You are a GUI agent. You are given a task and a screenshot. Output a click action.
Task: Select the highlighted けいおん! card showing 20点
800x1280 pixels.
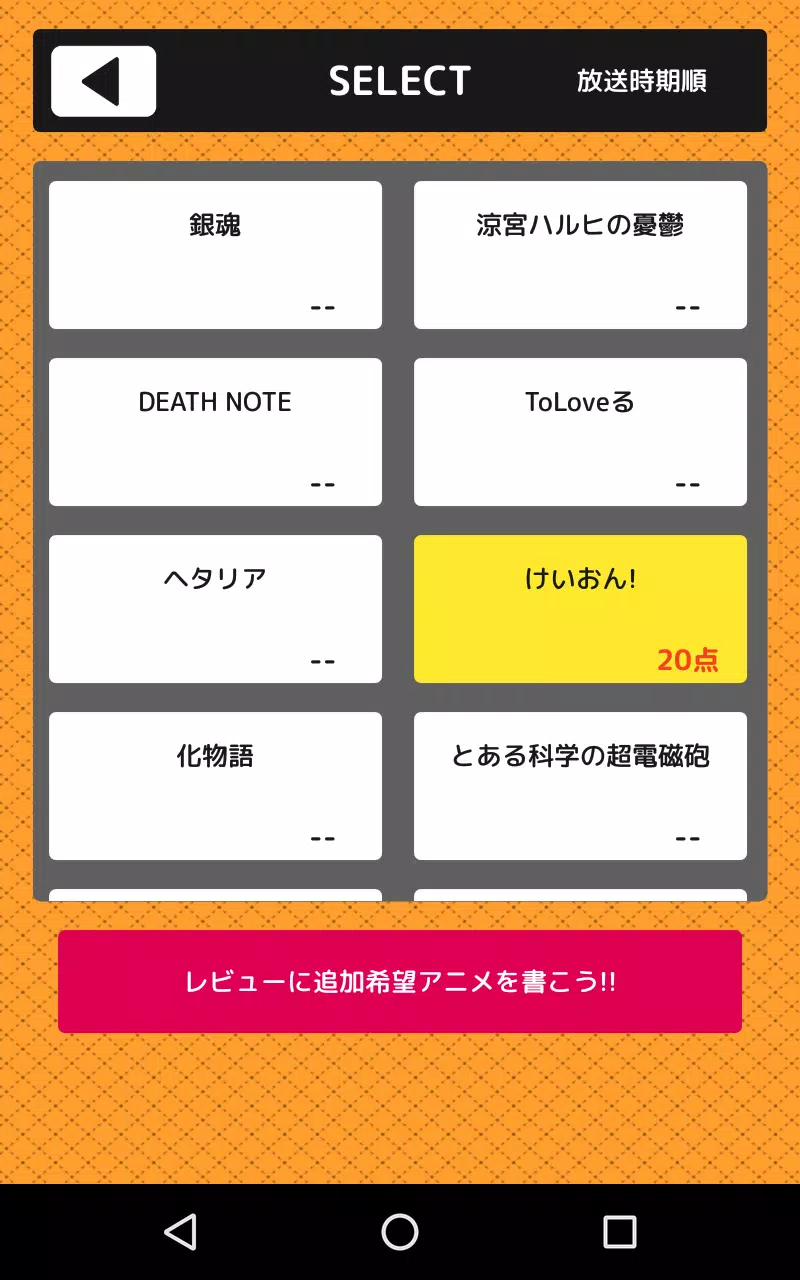[580, 608]
